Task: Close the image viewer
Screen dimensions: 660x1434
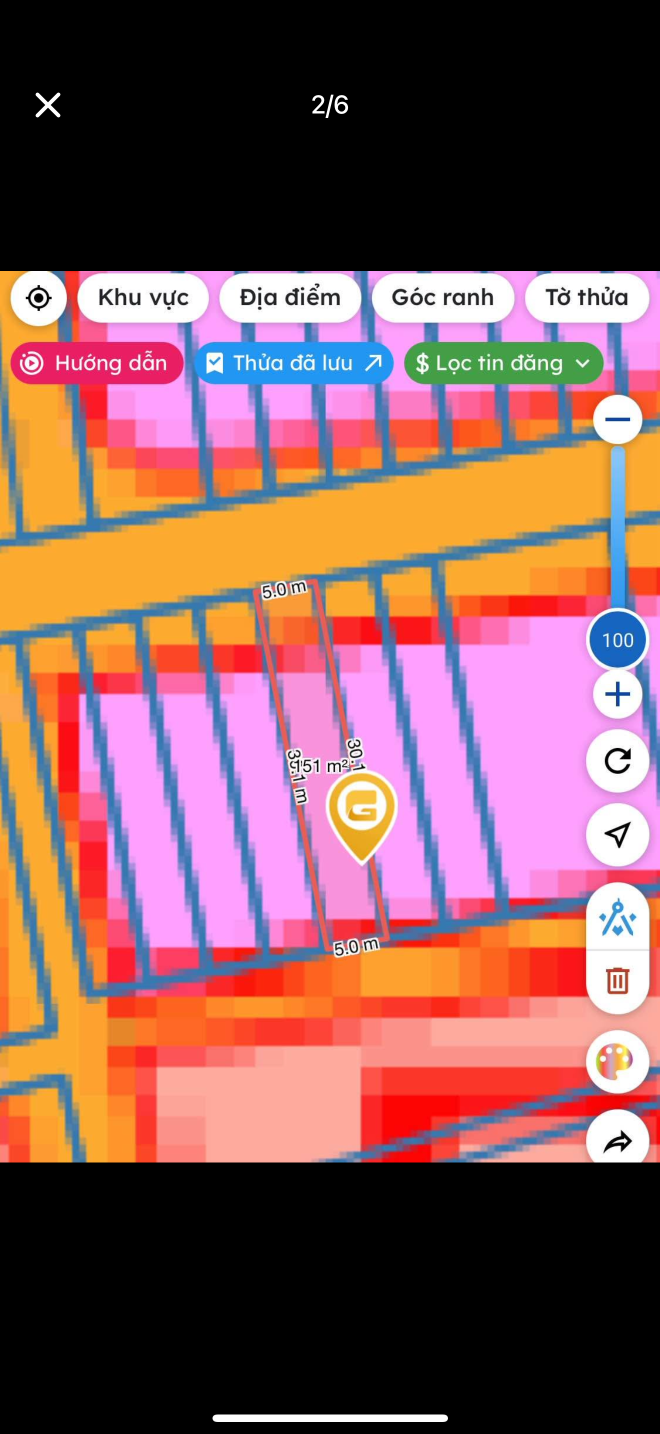Action: pyautogui.click(x=48, y=105)
